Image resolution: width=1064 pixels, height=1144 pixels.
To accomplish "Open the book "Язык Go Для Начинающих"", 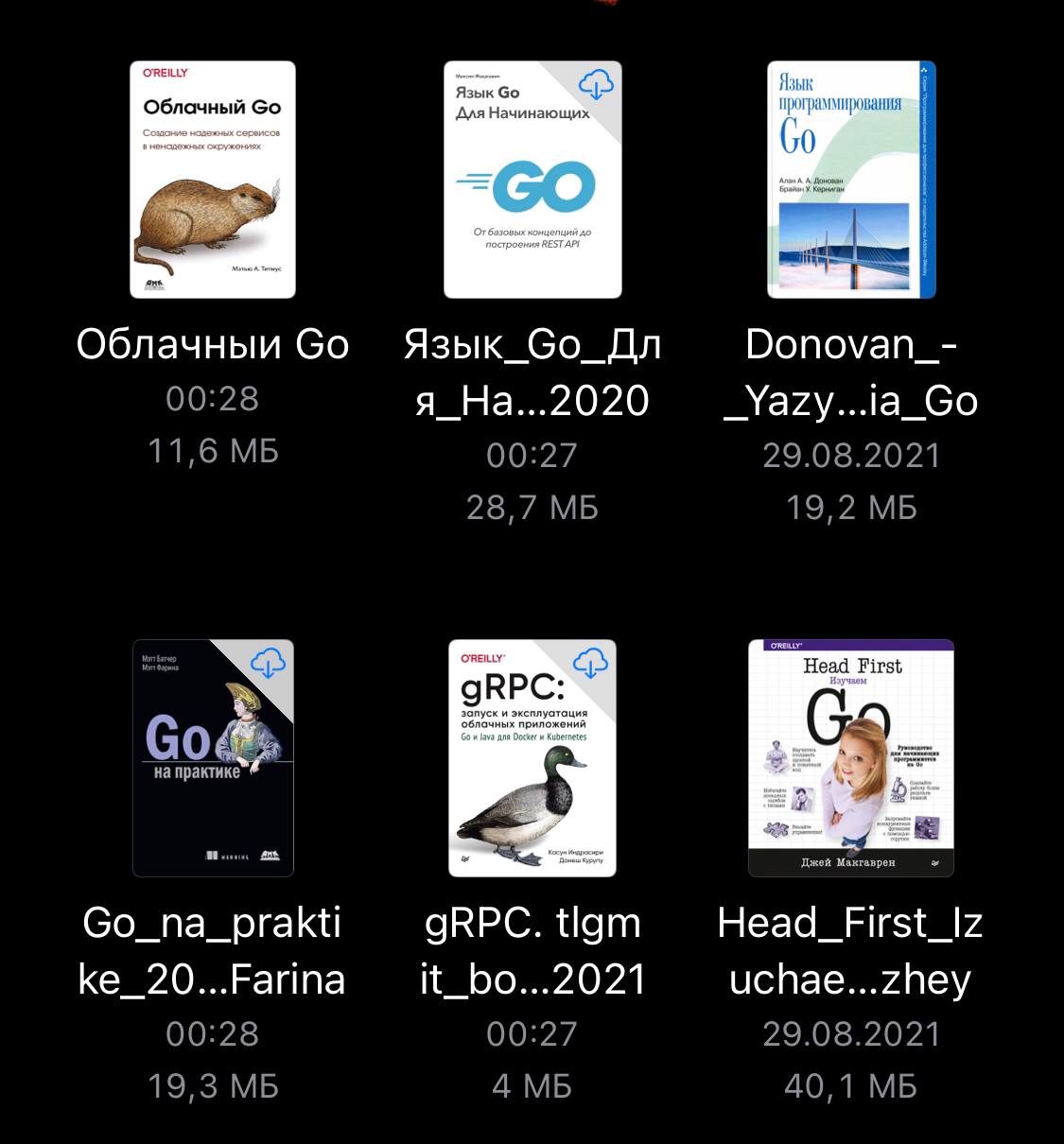I will [x=532, y=180].
